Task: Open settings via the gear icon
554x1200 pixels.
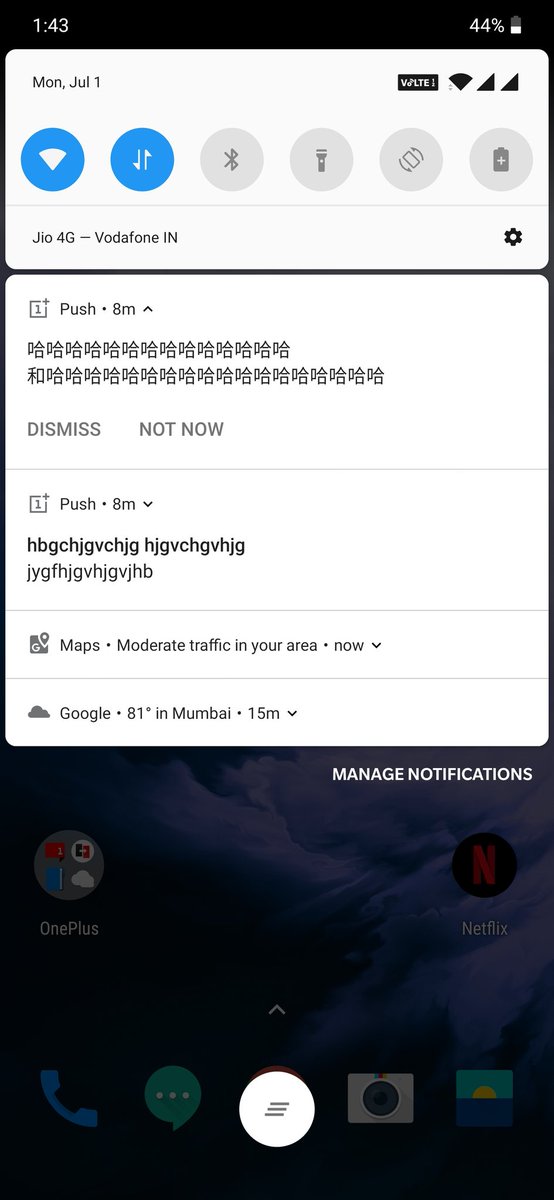Action: (513, 237)
